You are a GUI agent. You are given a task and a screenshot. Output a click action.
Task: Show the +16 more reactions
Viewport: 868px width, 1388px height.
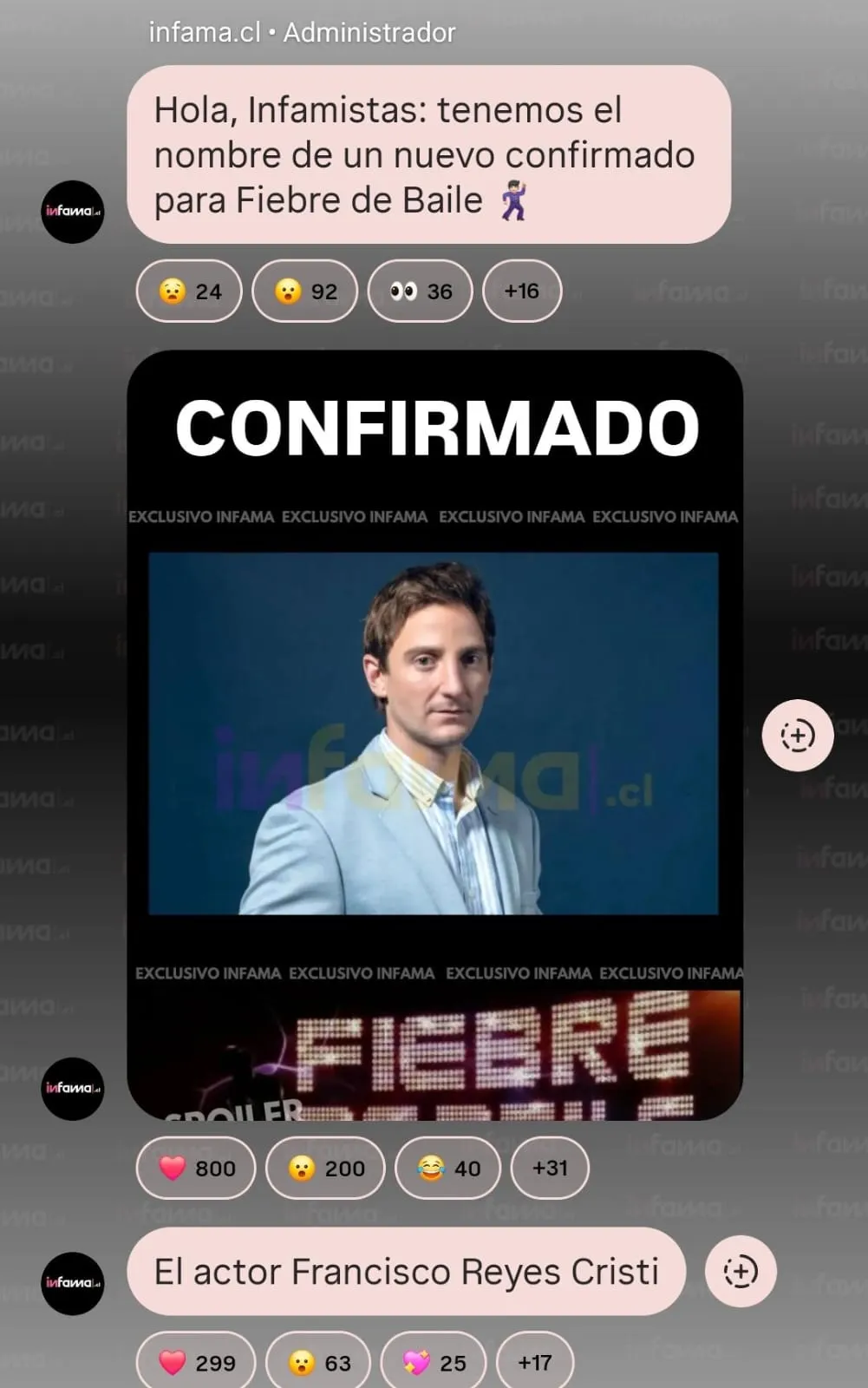[x=521, y=291]
